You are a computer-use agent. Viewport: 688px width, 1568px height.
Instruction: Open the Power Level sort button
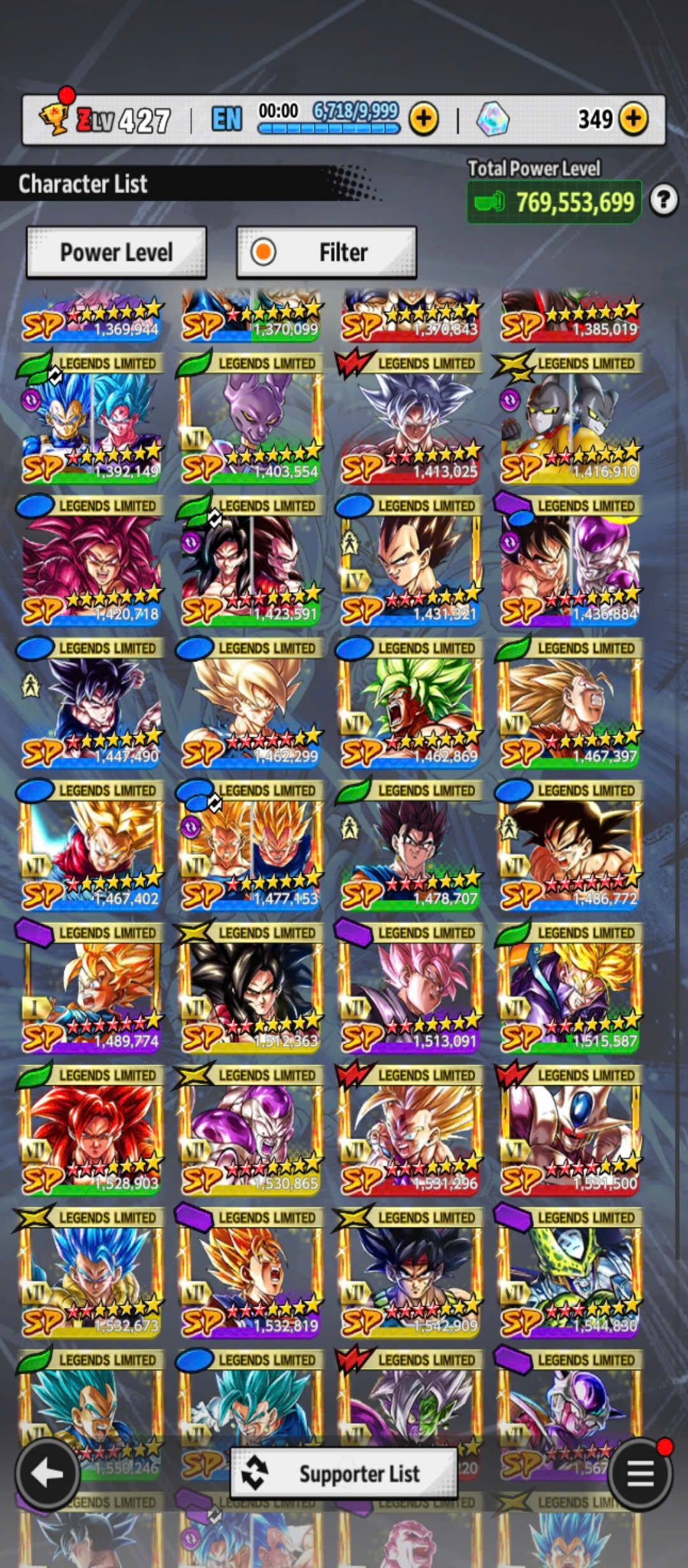point(116,252)
